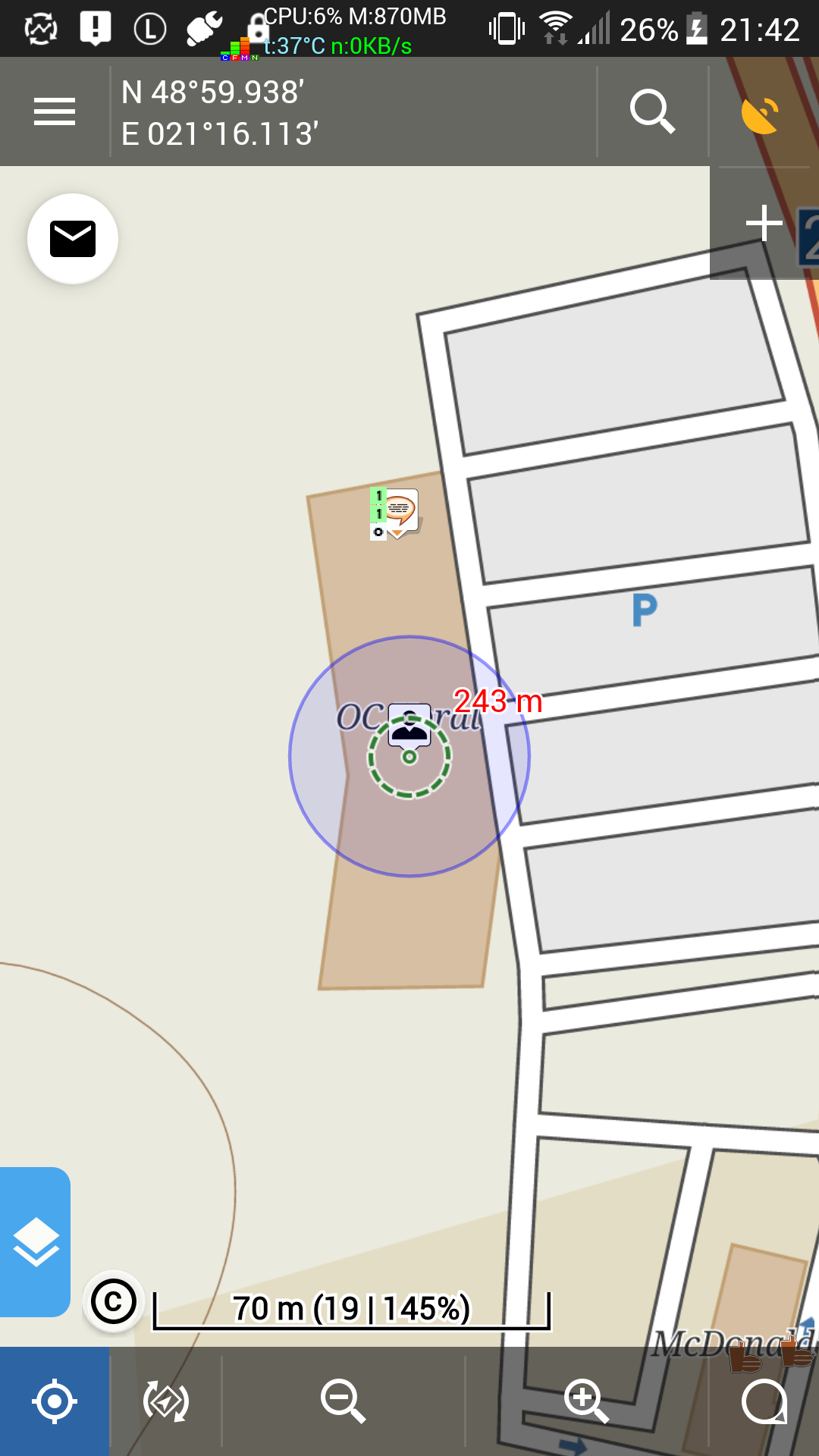Viewport: 819px width, 1456px height.
Task: Zoom in the map
Action: click(586, 1401)
